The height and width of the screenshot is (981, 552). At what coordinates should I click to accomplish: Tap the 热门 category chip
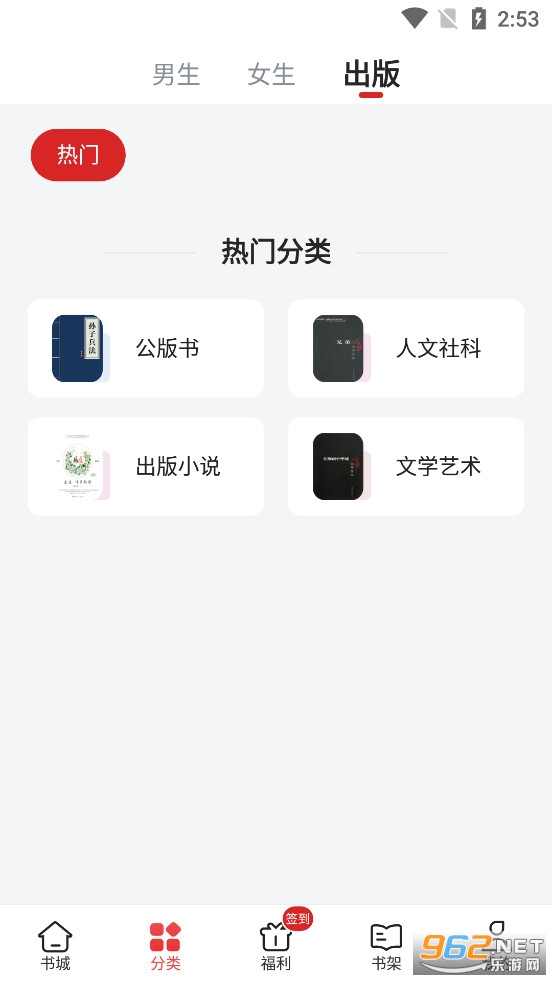click(78, 155)
